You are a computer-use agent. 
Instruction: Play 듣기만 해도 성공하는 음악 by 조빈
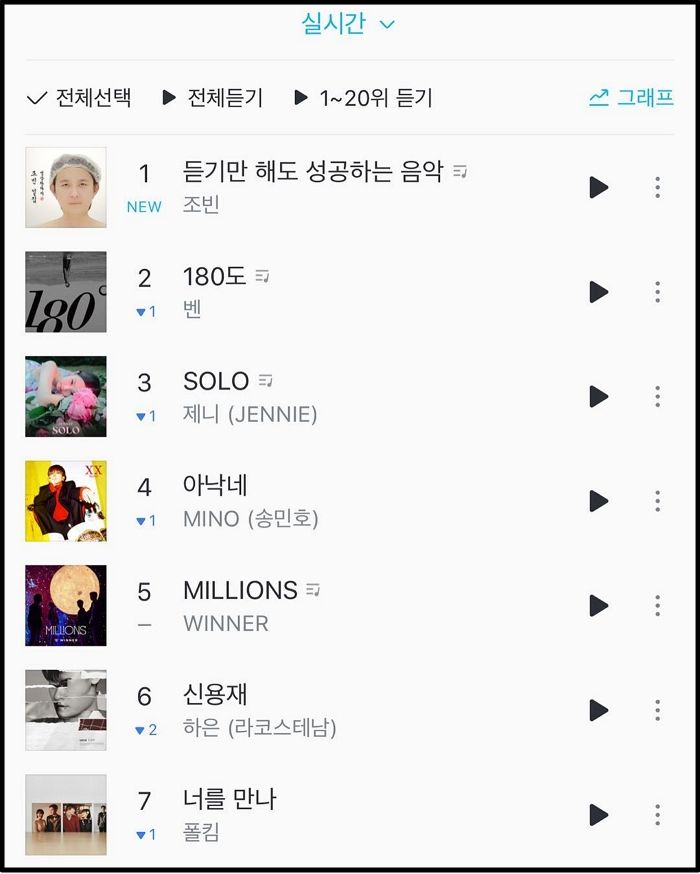tap(599, 187)
